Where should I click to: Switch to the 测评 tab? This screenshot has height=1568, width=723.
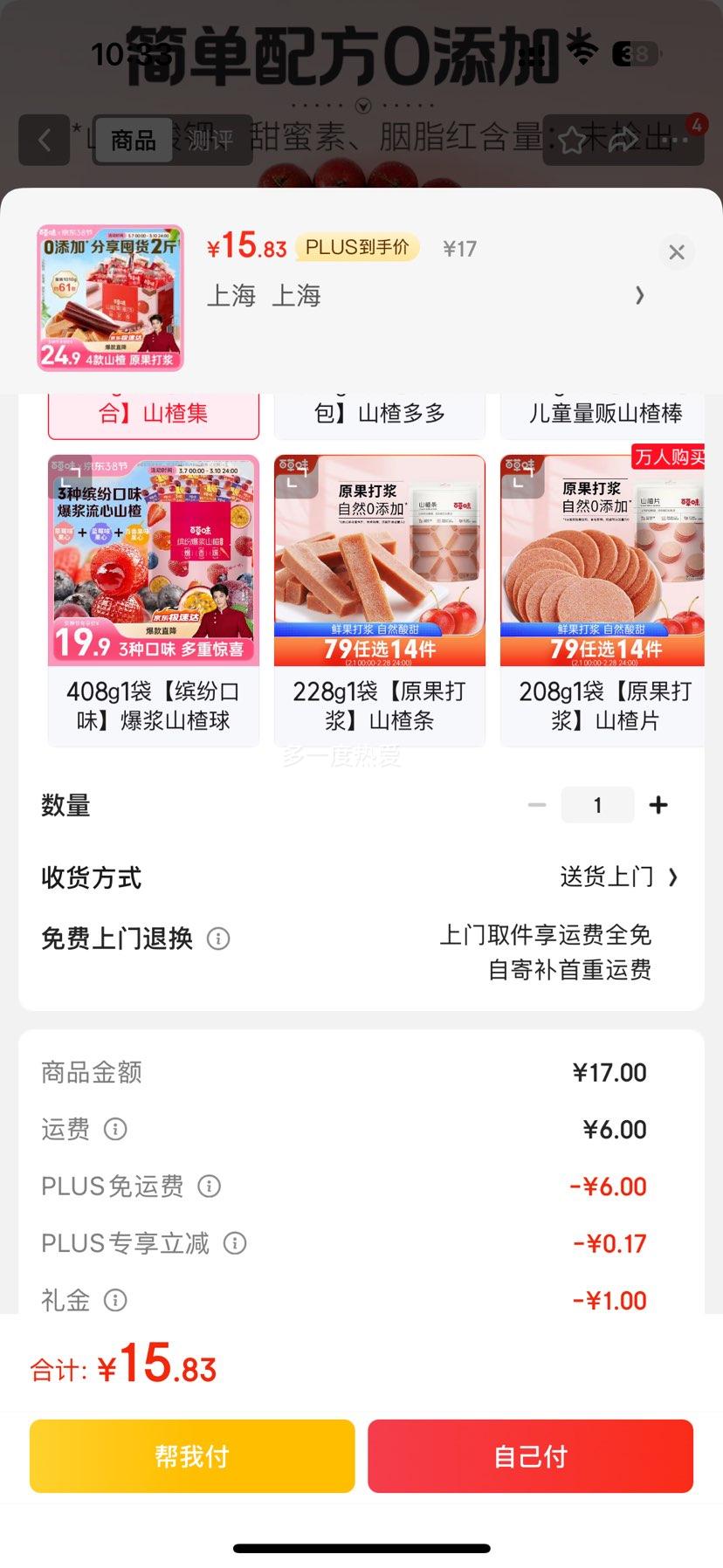tap(212, 140)
